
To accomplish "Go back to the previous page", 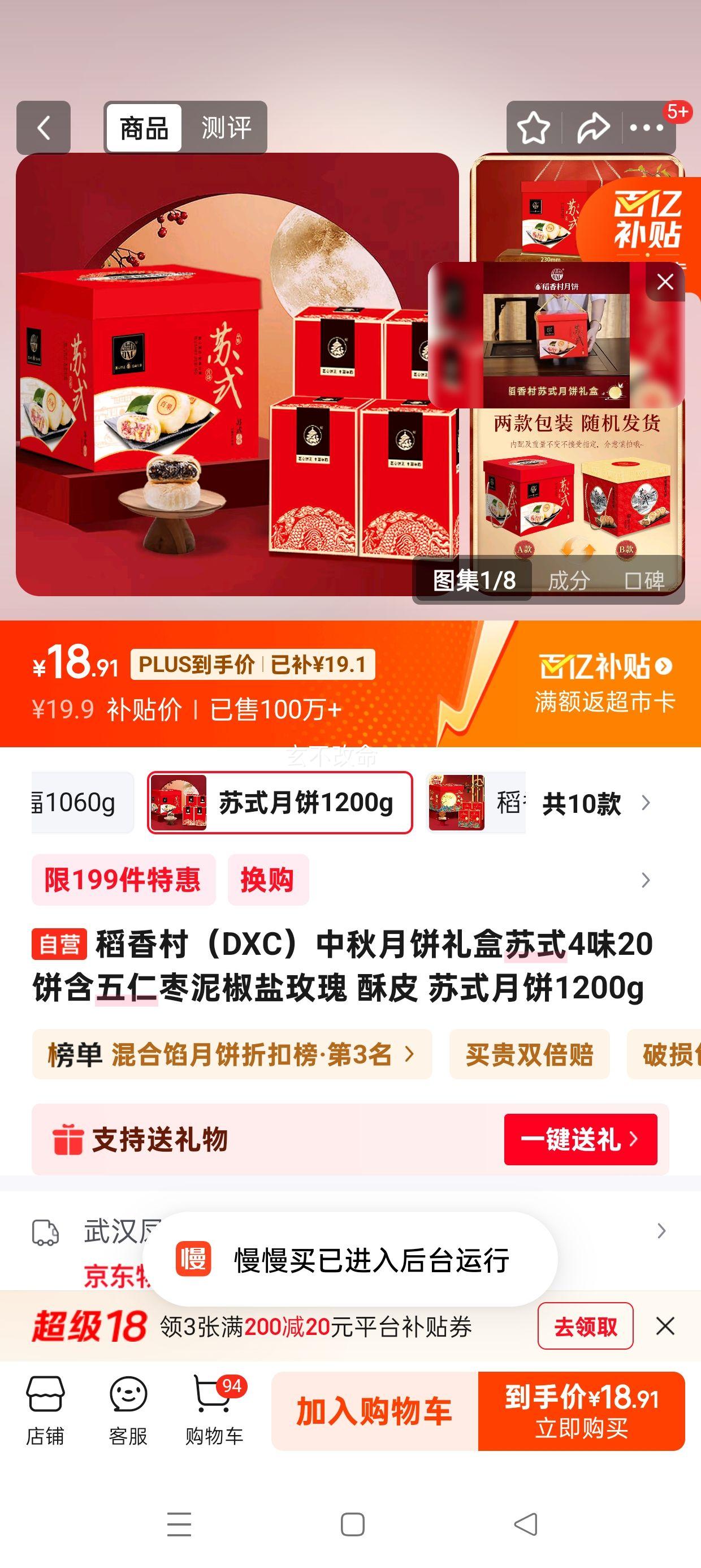I will (43, 128).
